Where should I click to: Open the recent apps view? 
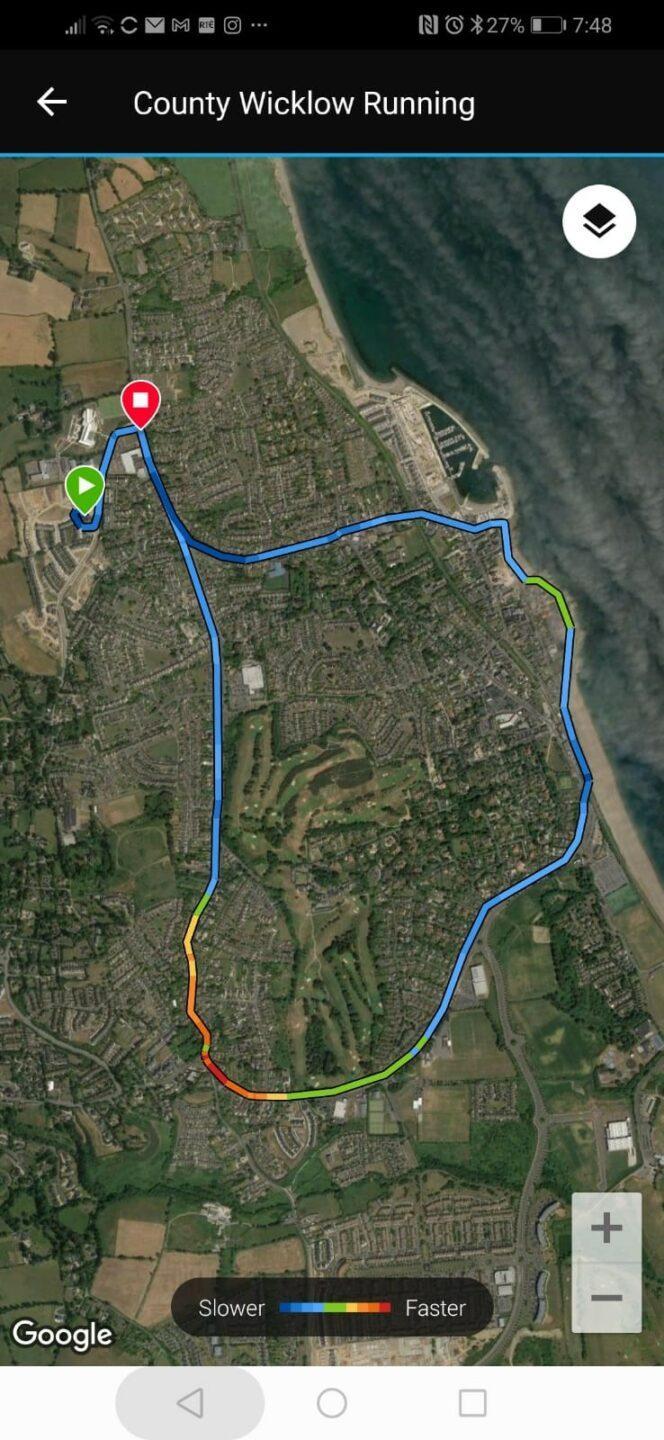click(472, 1403)
